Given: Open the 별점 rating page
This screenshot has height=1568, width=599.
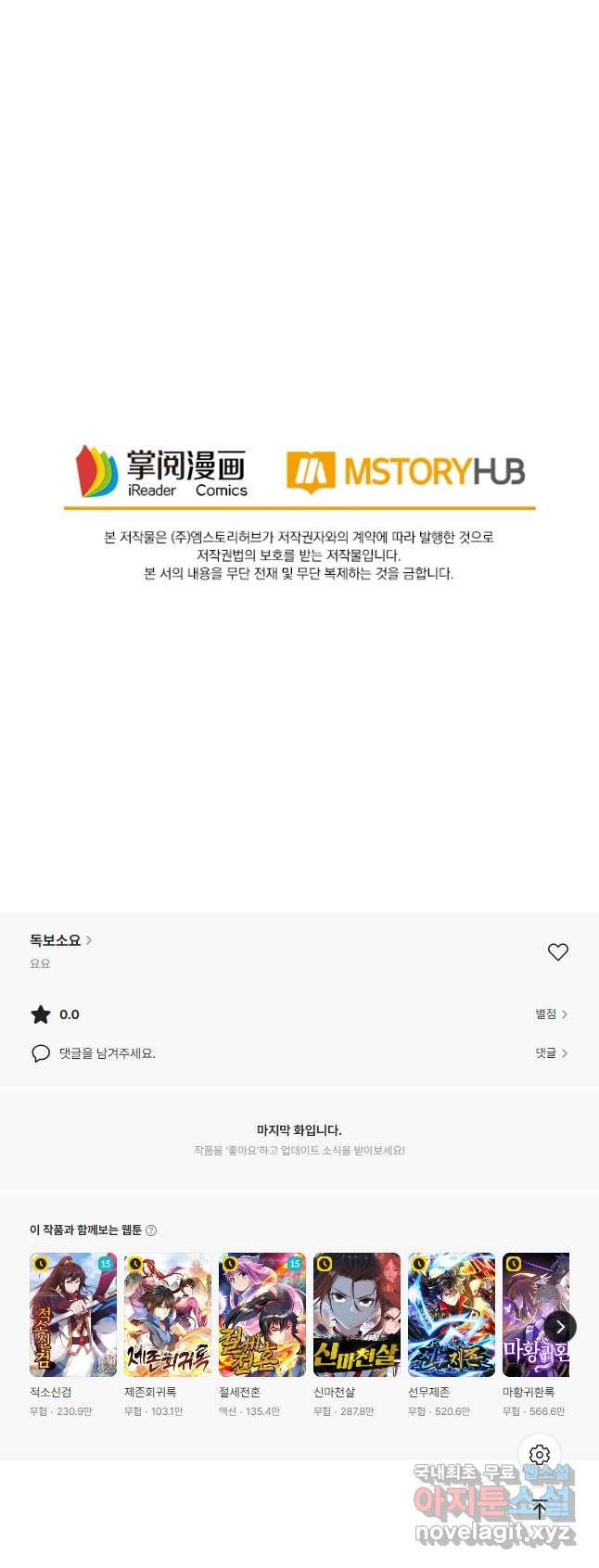Looking at the screenshot, I should [551, 1014].
